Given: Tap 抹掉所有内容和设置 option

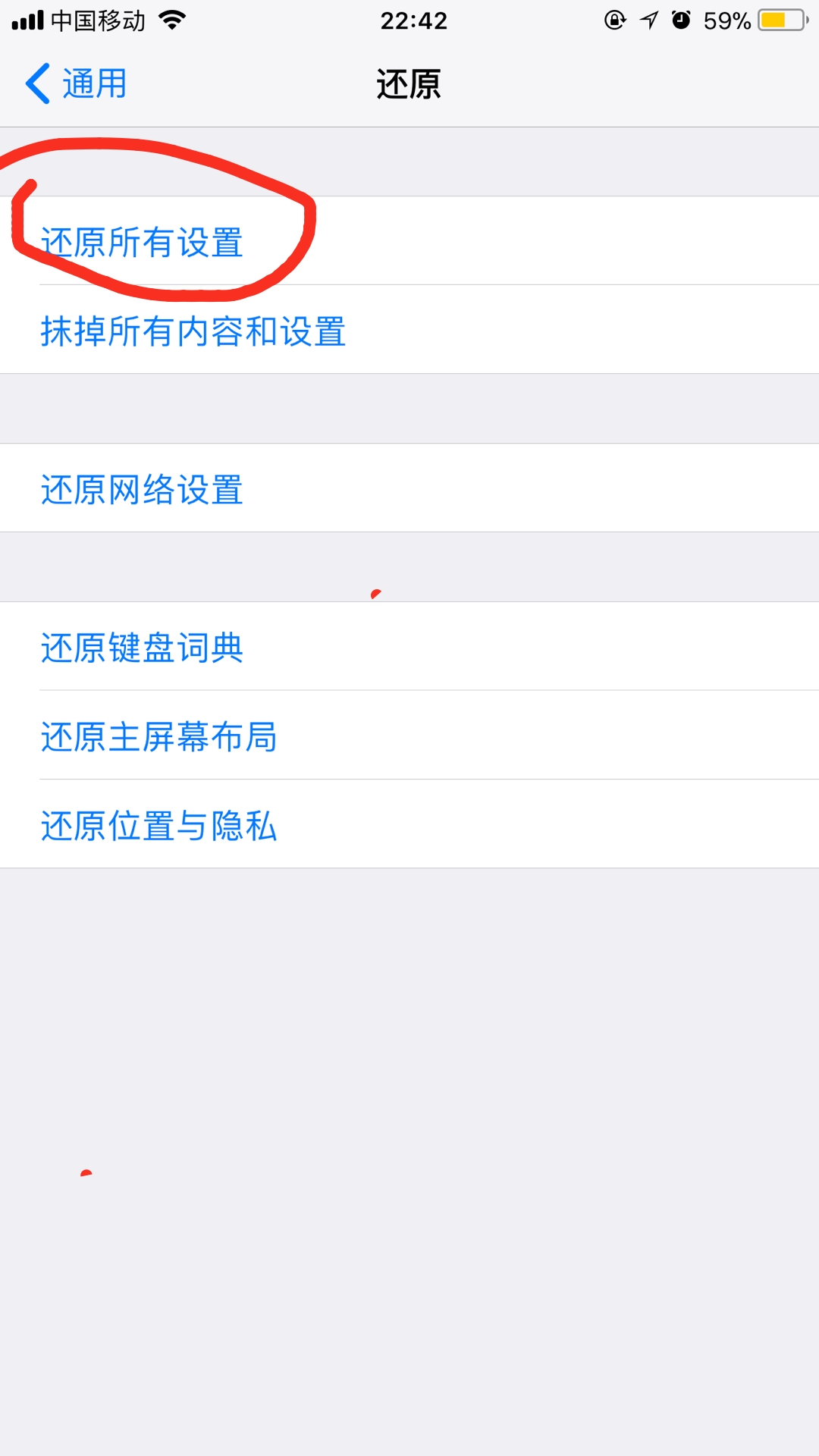Looking at the screenshot, I should [193, 330].
